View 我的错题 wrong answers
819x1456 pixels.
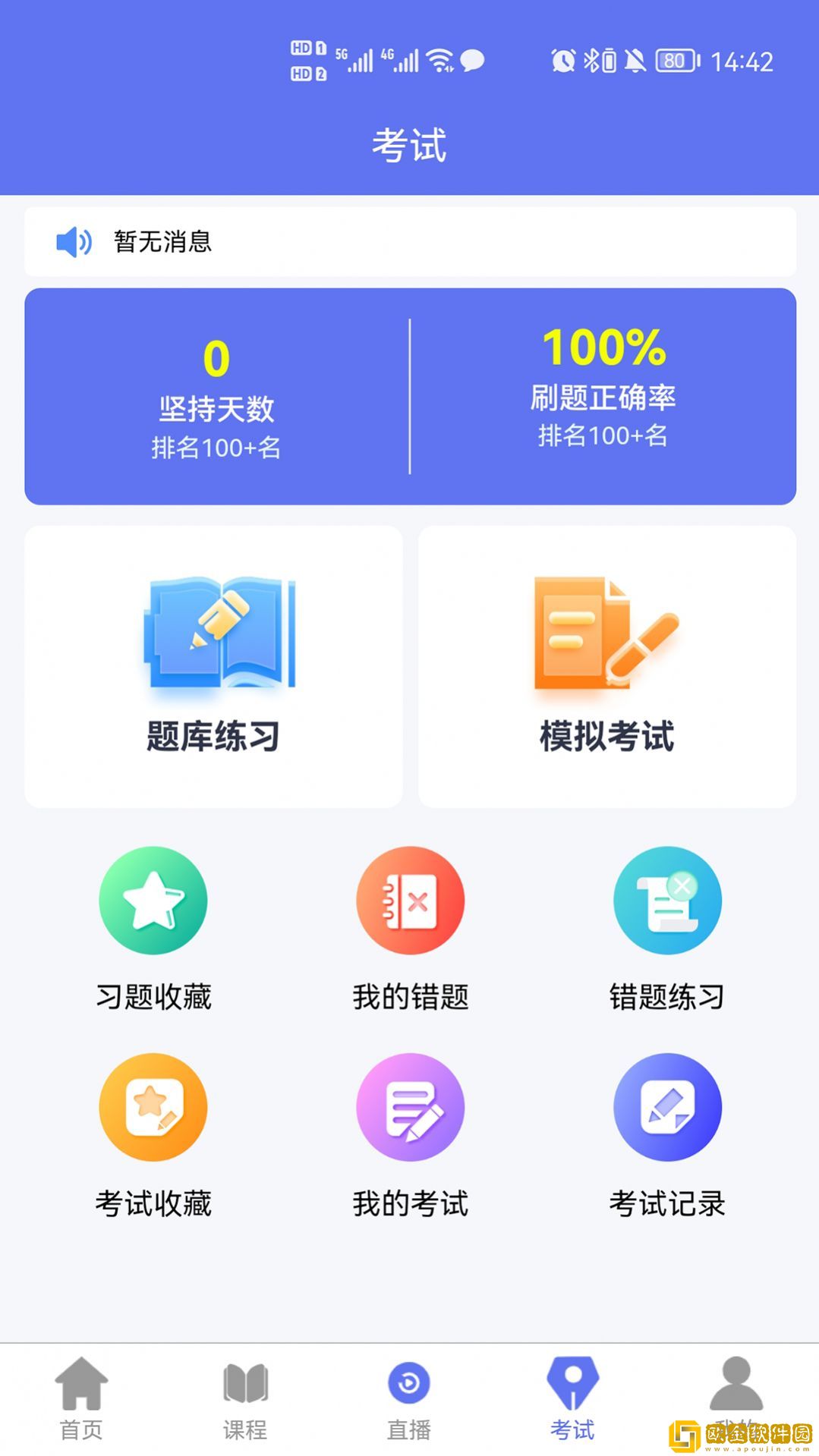point(410,929)
